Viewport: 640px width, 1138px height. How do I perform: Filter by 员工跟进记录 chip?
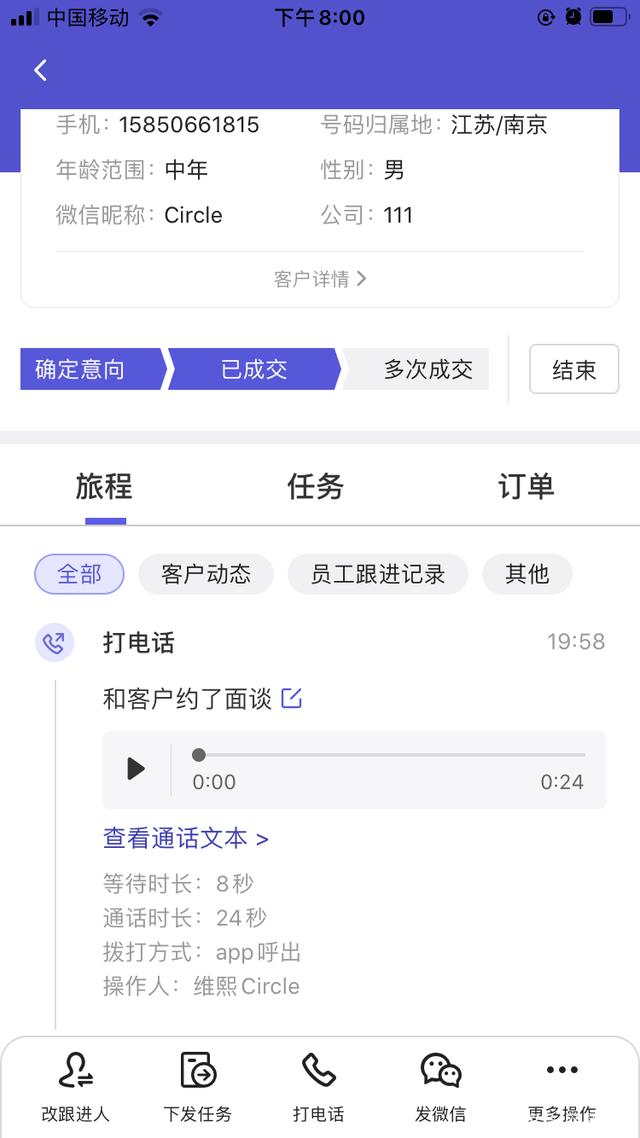pyautogui.click(x=378, y=574)
